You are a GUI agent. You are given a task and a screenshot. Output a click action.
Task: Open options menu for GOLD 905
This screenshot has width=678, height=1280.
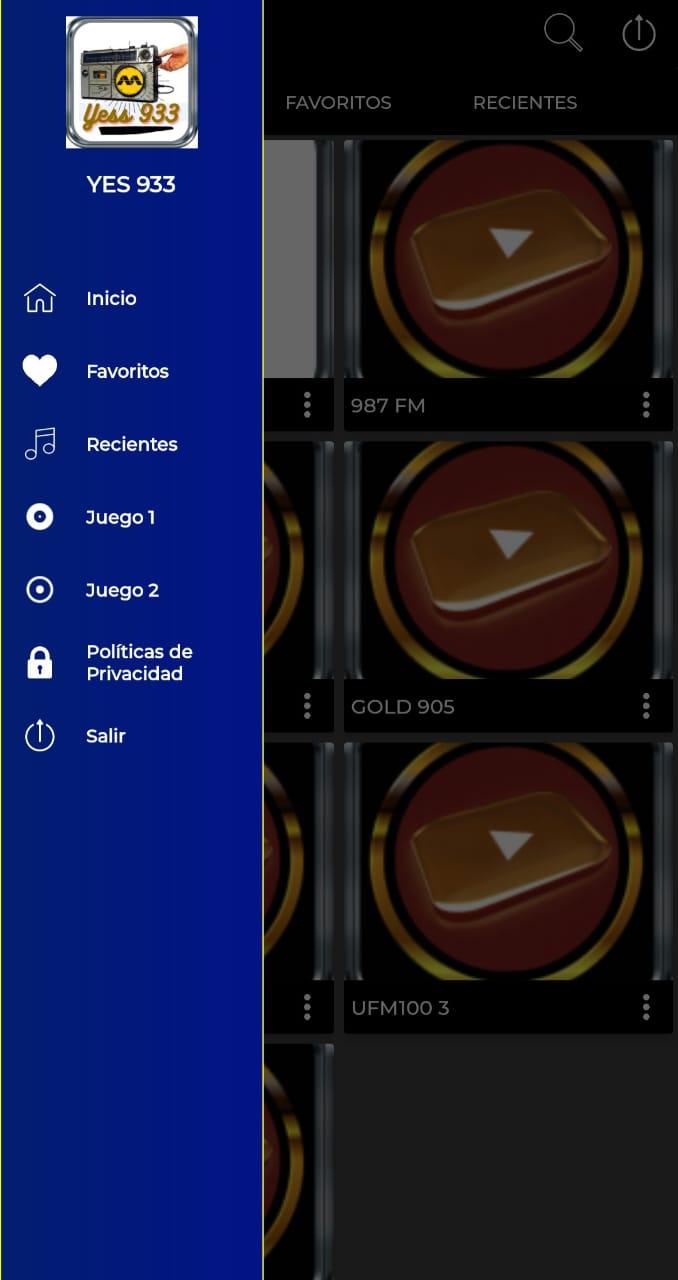(646, 706)
